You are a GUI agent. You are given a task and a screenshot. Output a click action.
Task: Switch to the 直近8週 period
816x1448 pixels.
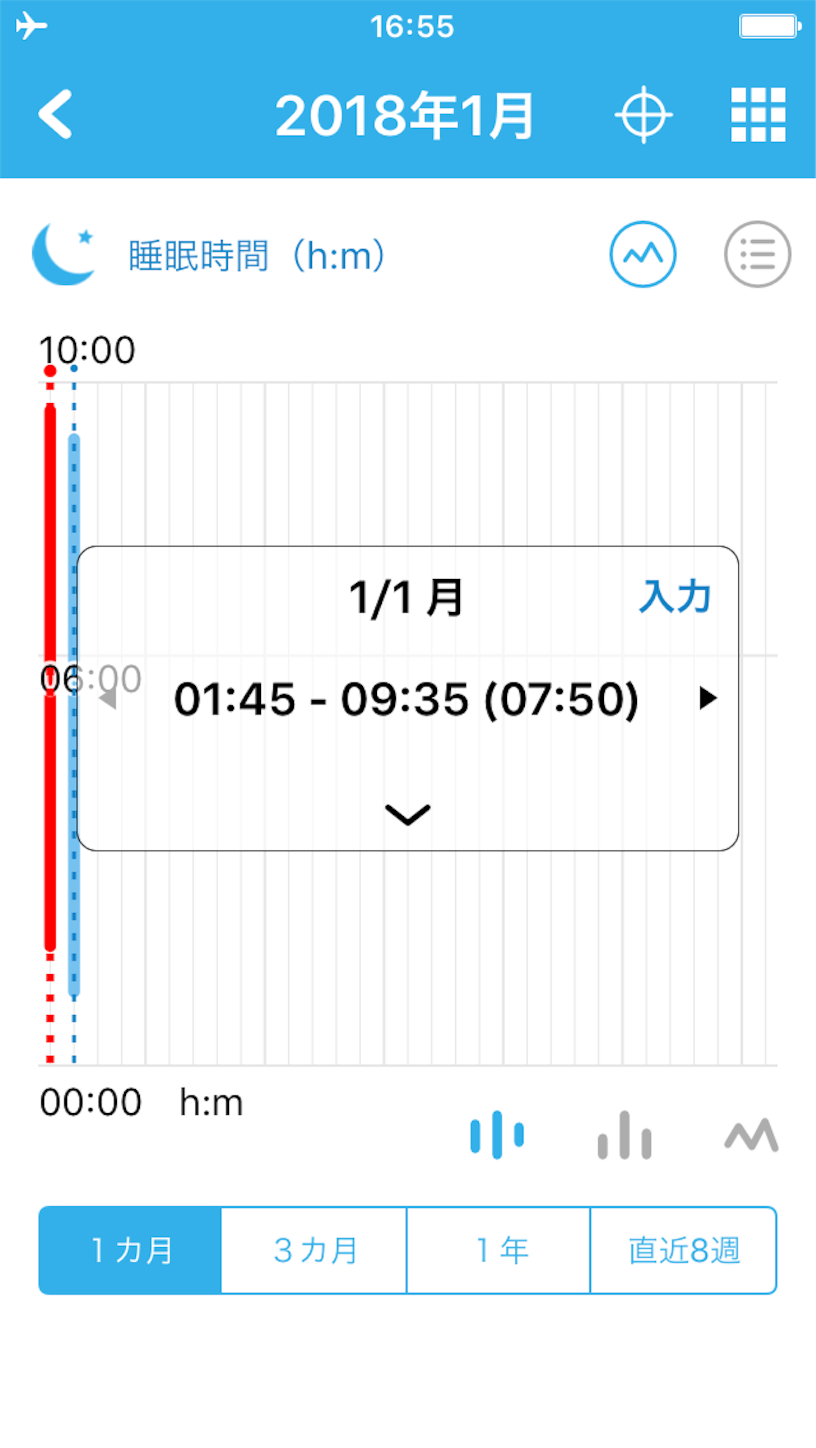[x=684, y=1250]
